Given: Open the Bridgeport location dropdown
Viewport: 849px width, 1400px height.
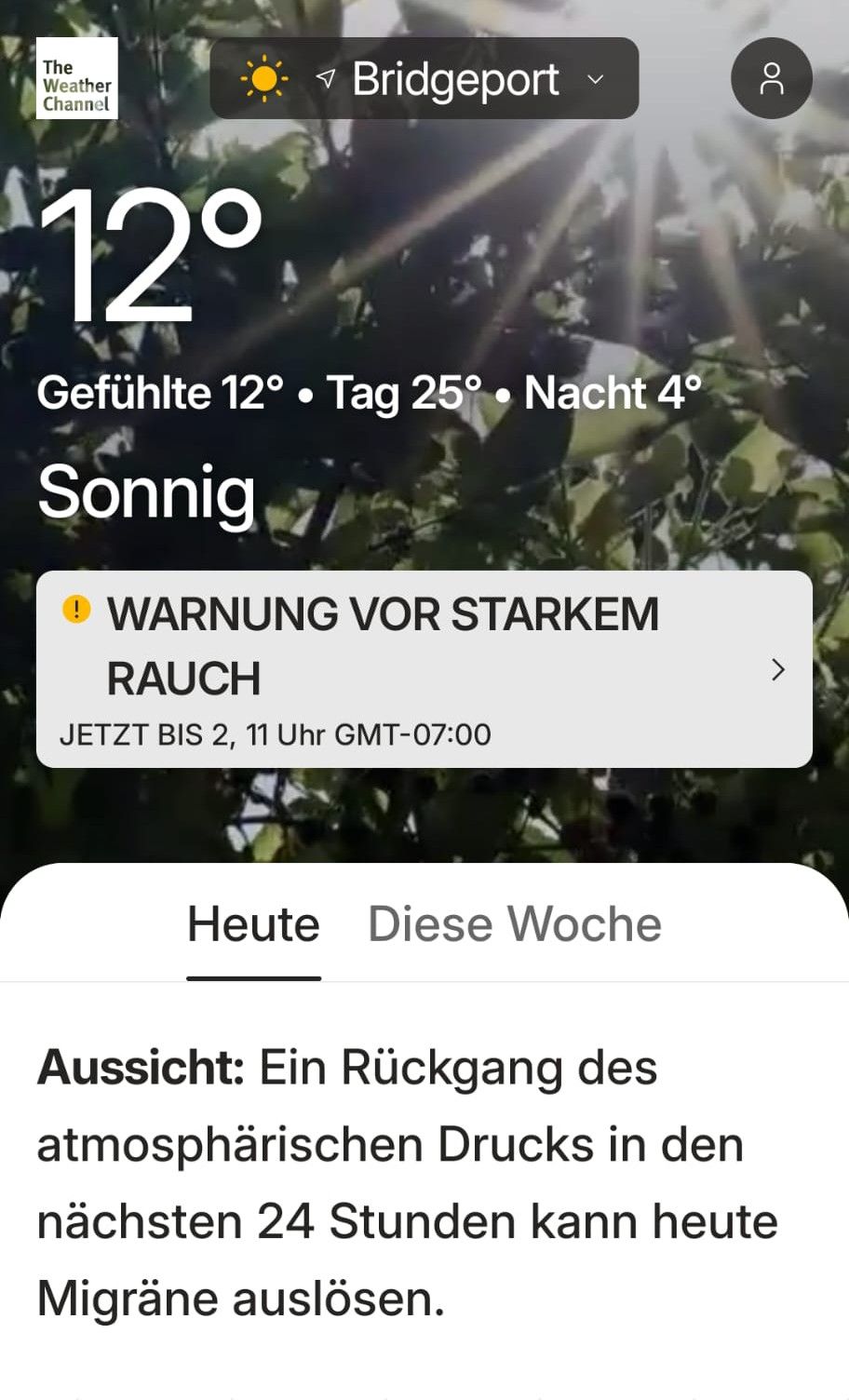Looking at the screenshot, I should (424, 79).
